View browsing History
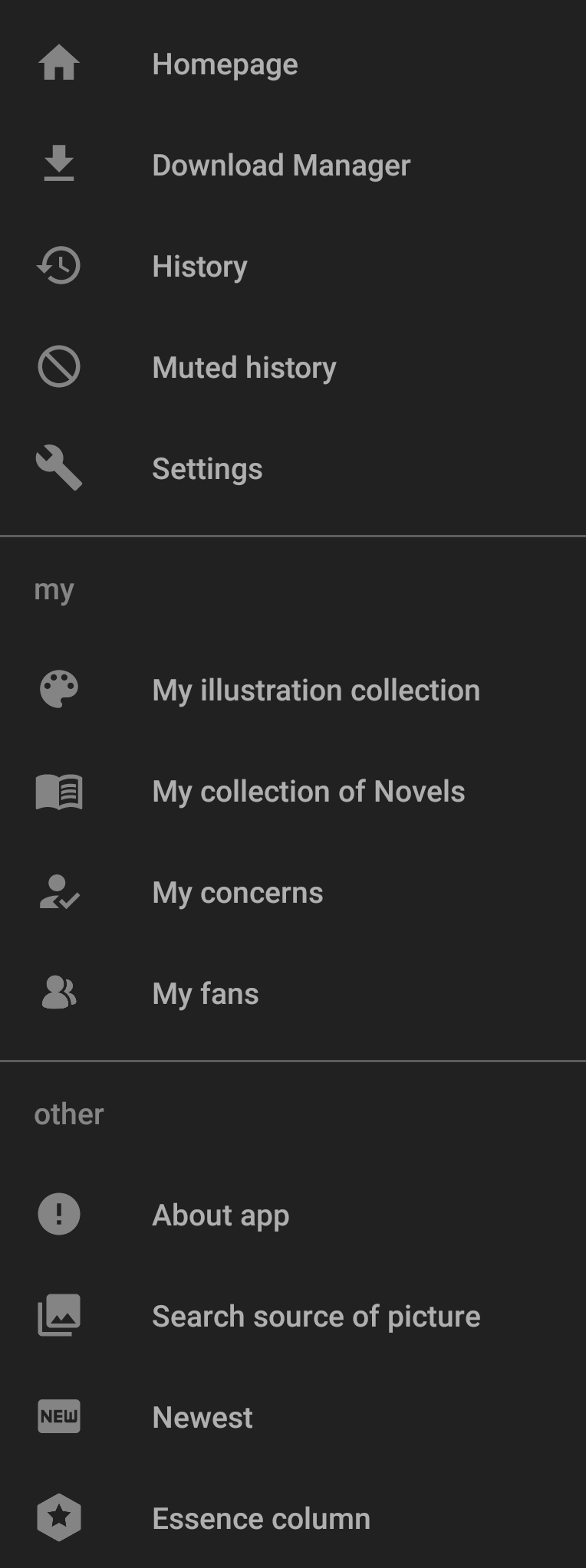 [x=199, y=267]
